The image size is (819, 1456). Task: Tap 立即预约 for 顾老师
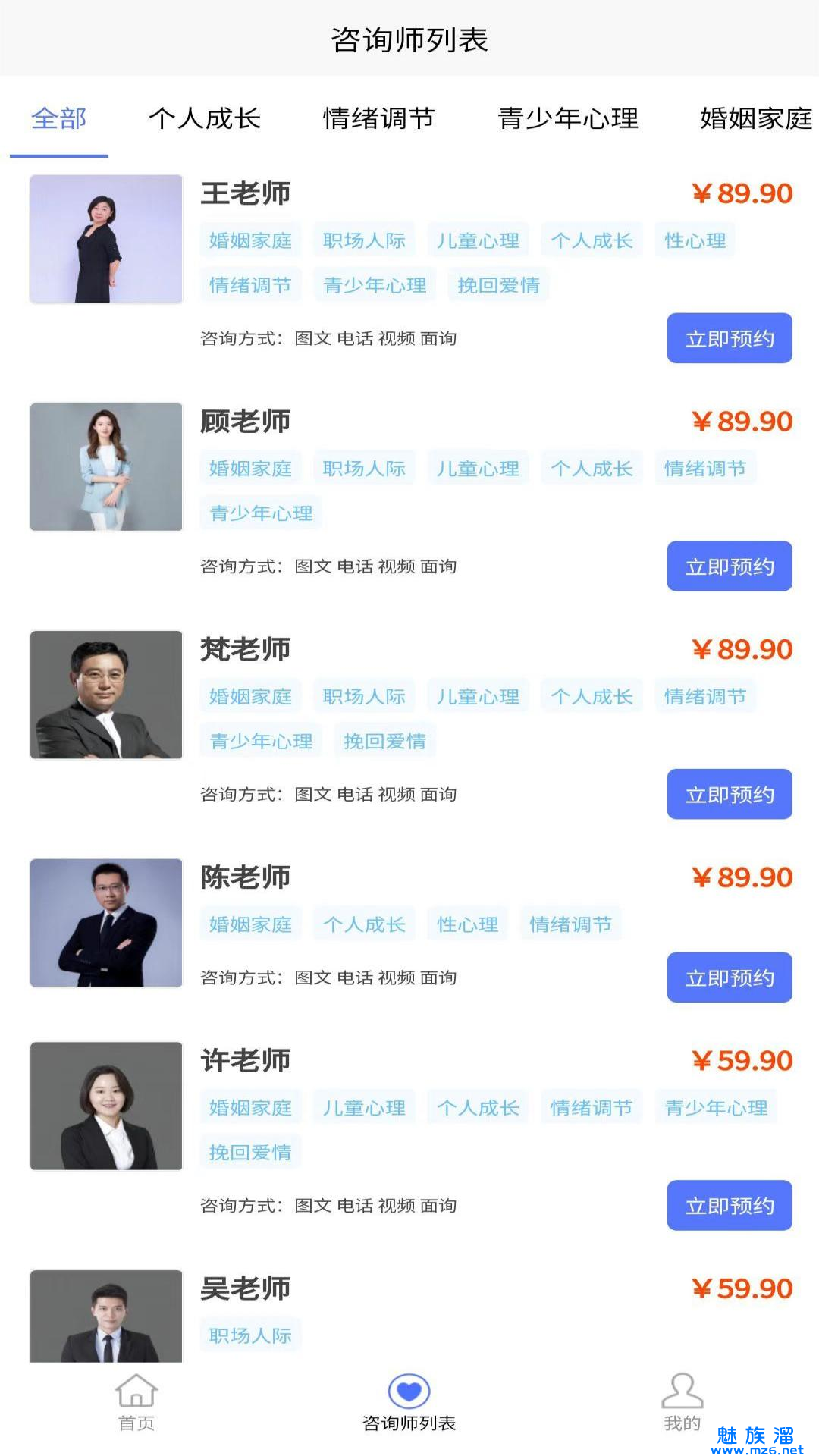[730, 566]
